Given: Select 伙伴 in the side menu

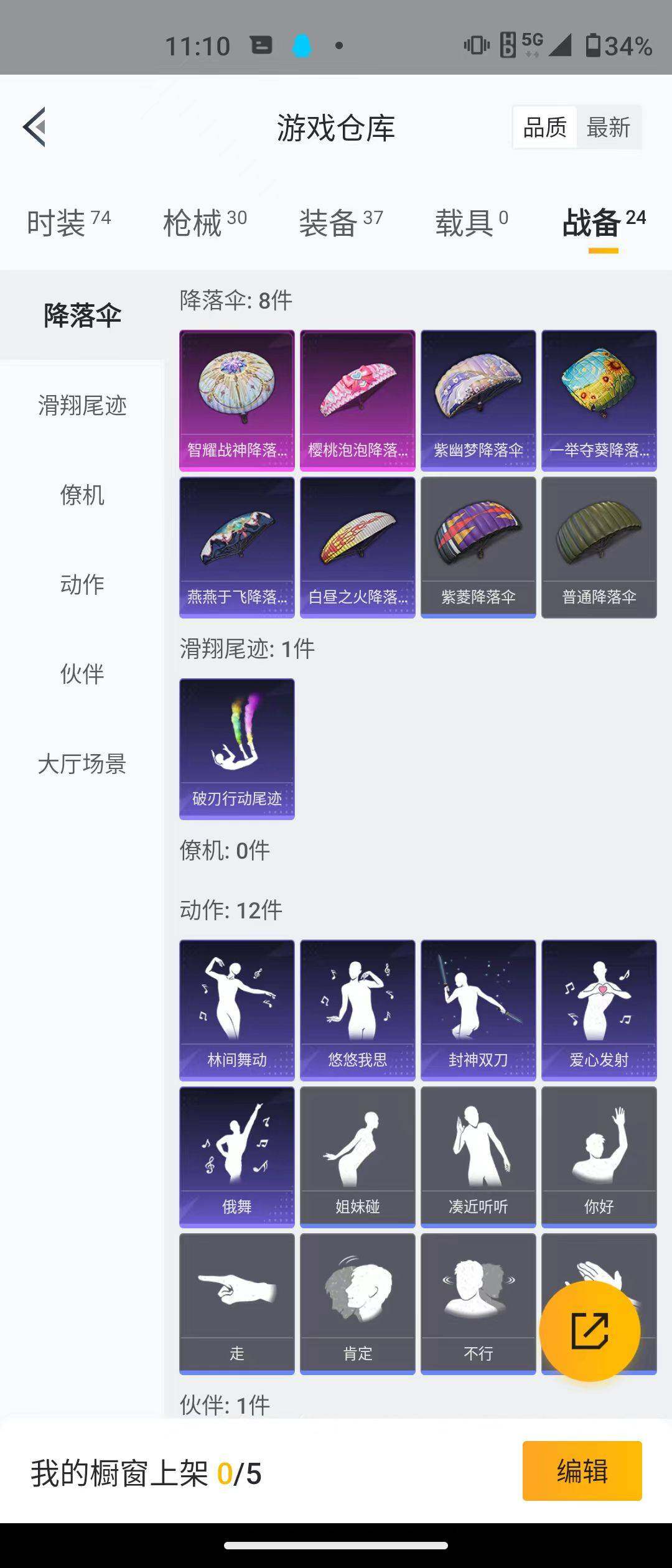Looking at the screenshot, I should pyautogui.click(x=82, y=674).
